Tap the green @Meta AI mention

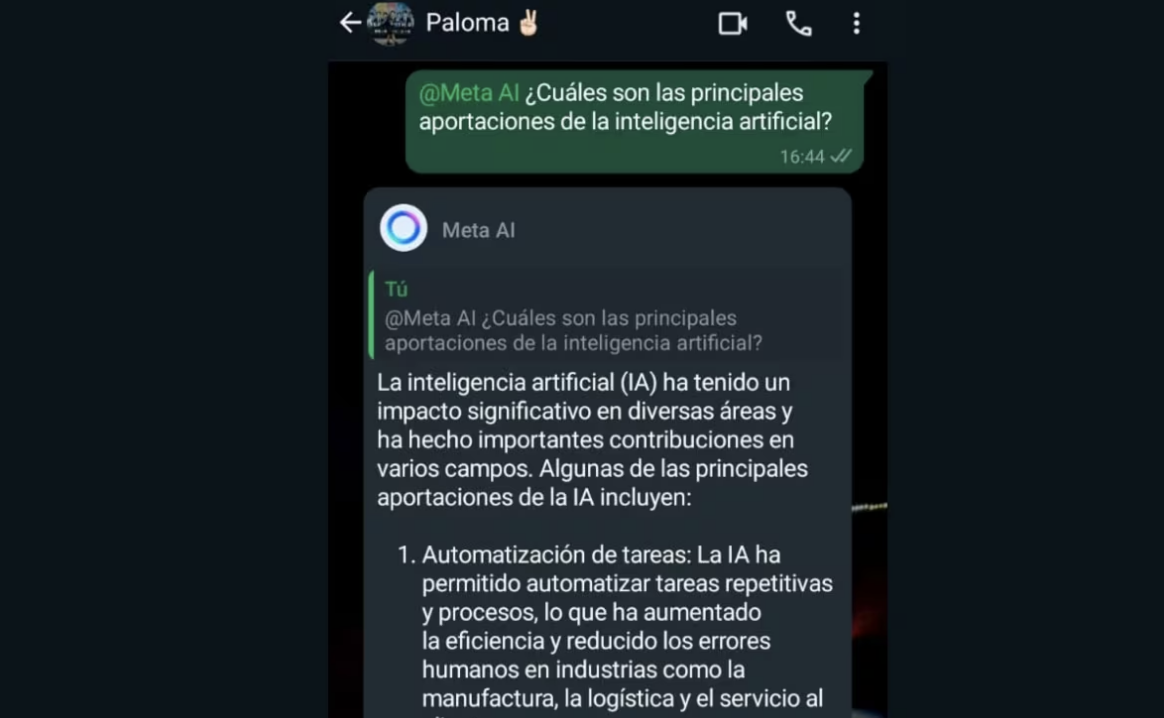pyautogui.click(x=468, y=93)
